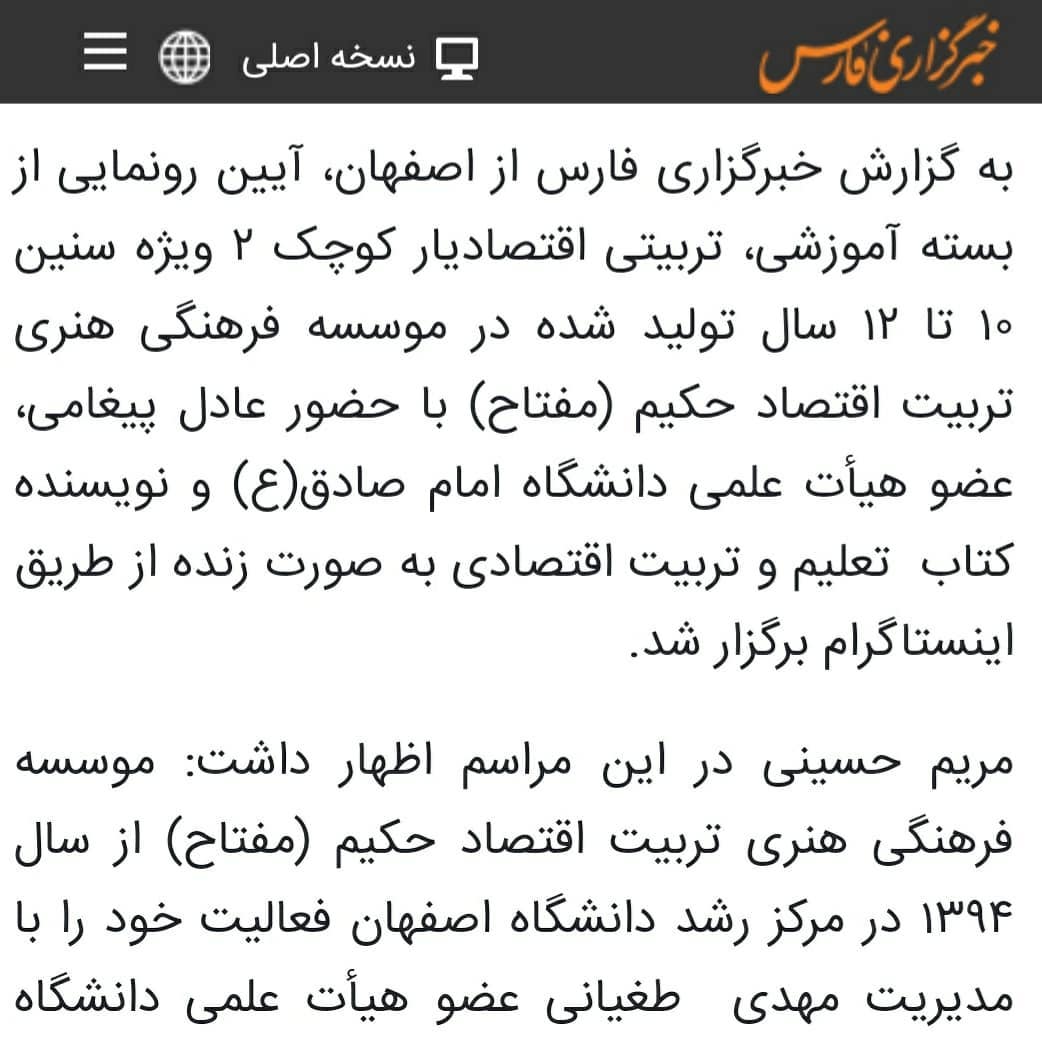The image size is (1042, 1042).
Task: Switch to نسخه اصلی desktop version
Action: tap(360, 57)
